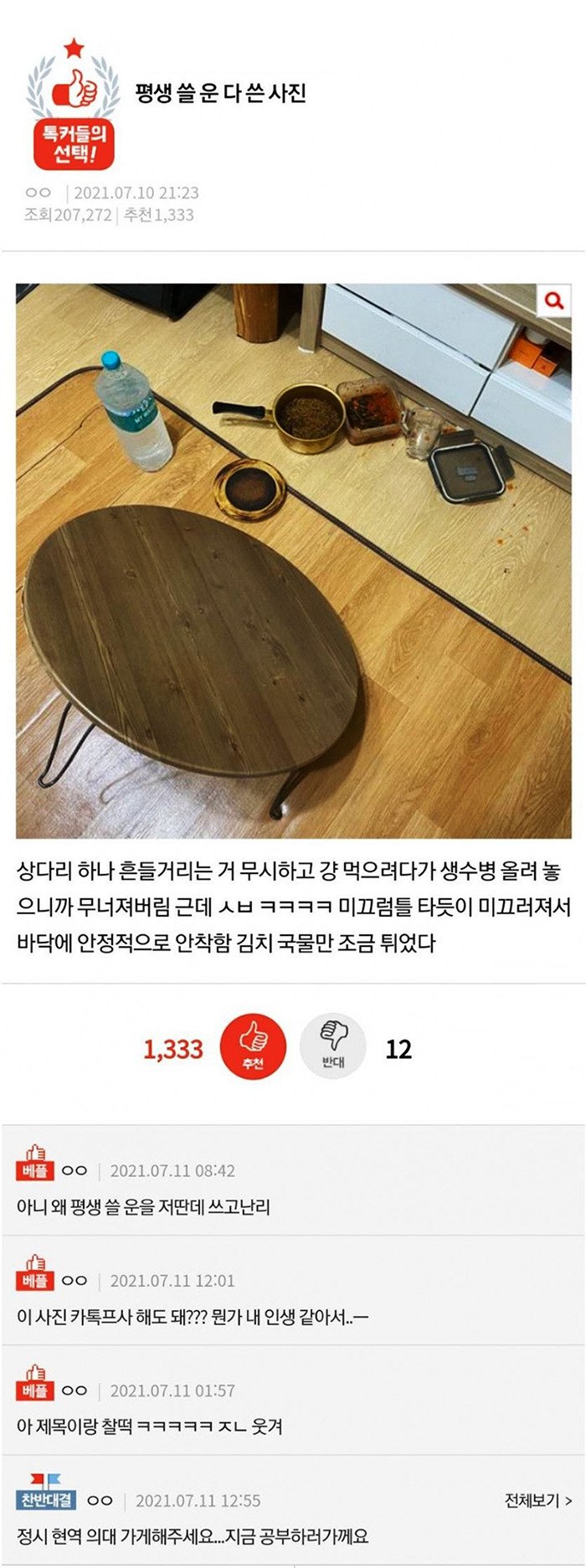Open 전체보기 to view all comments
Viewport: 586px width, 1568px height.
(537, 1500)
